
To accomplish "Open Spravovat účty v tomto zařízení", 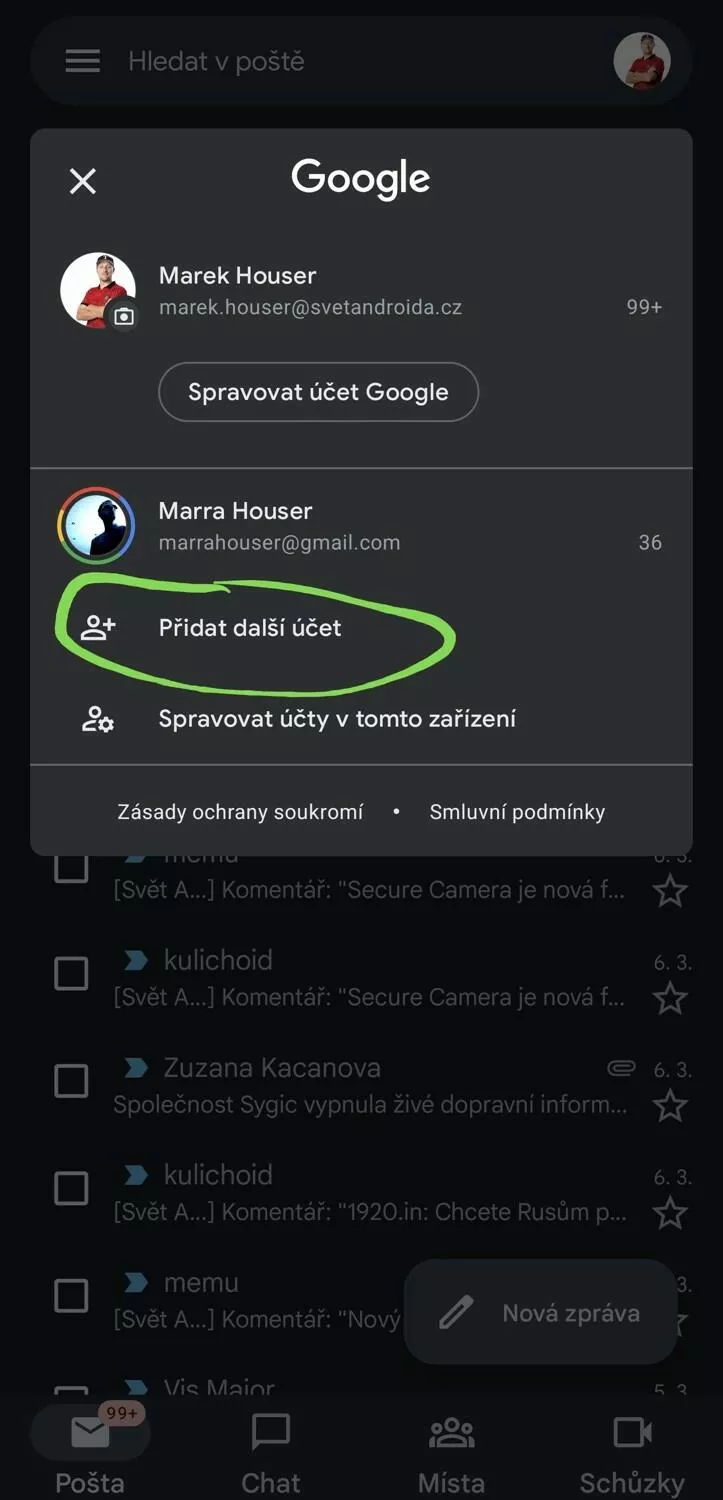I will pos(336,719).
